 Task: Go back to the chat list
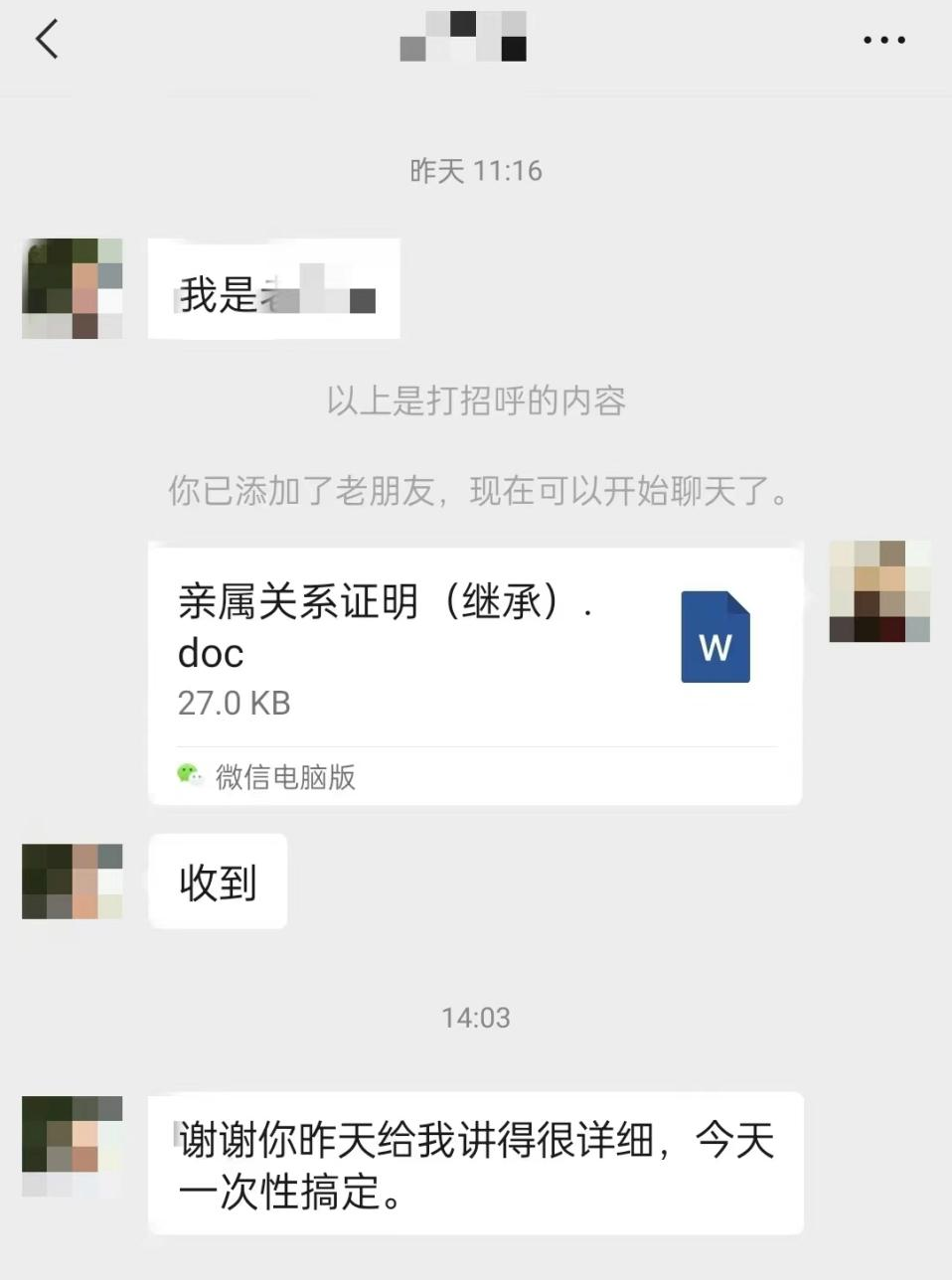tap(47, 40)
